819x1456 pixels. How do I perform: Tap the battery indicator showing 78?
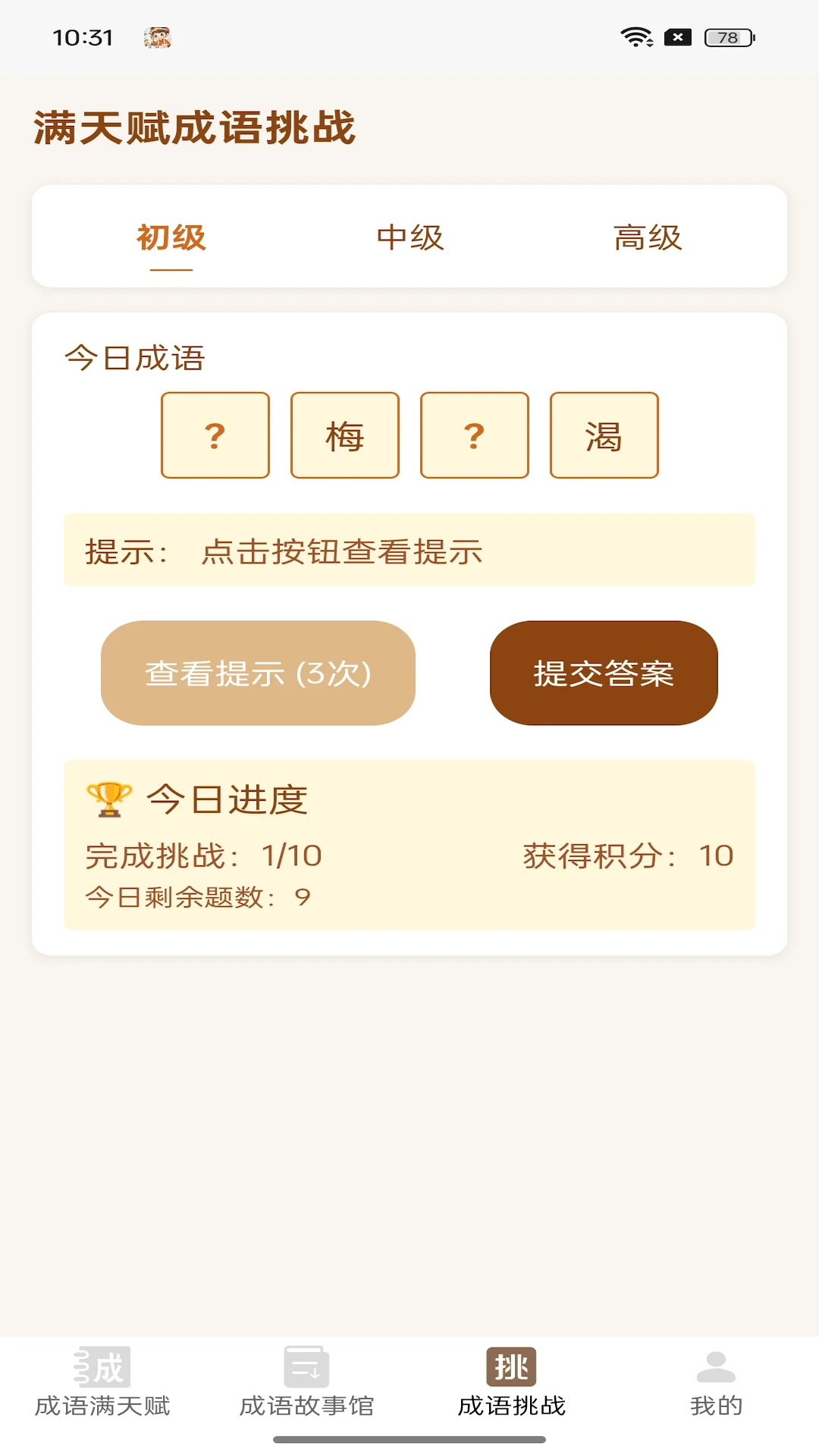726,36
